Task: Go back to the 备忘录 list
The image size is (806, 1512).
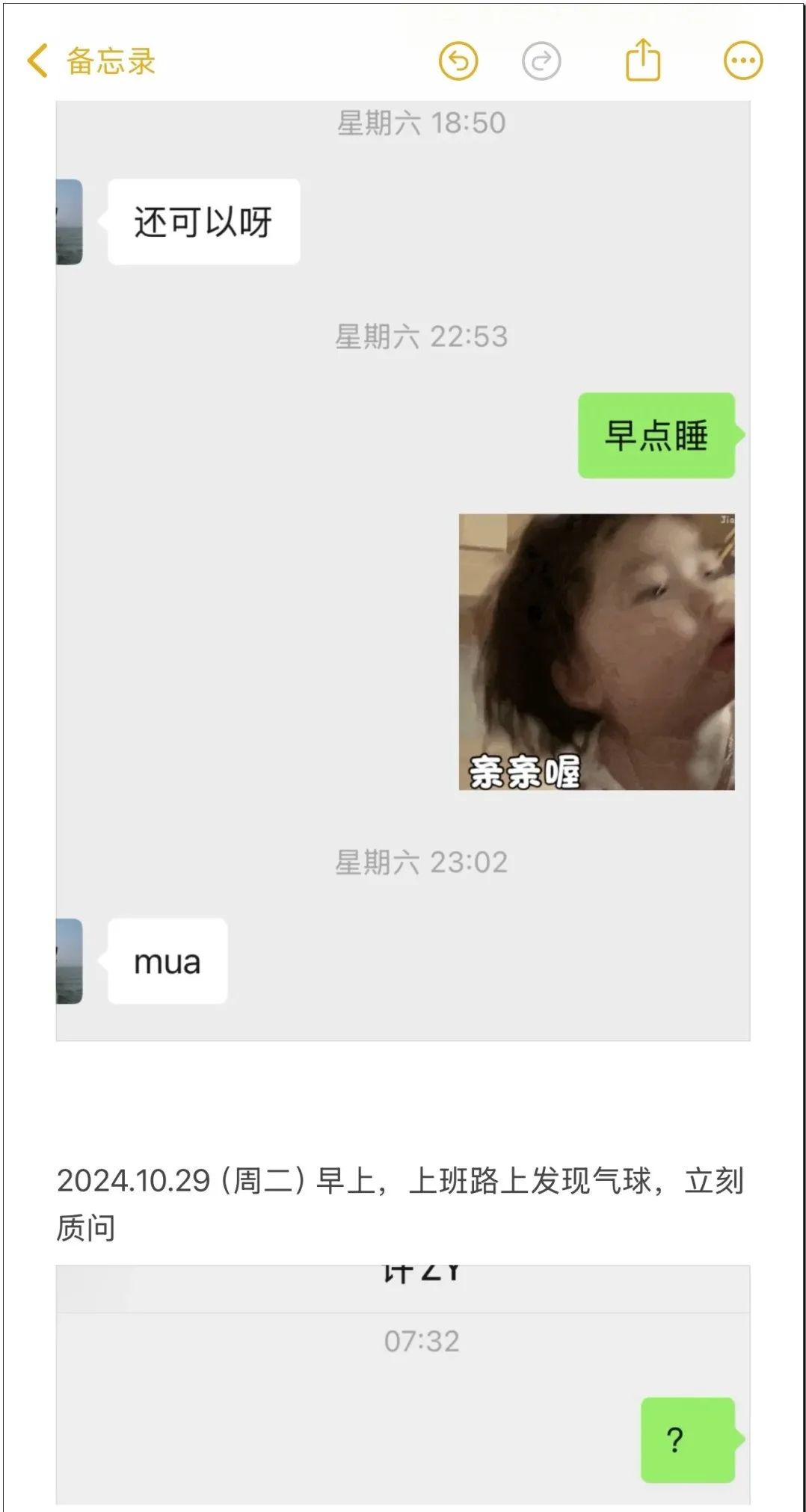Action: point(90,61)
